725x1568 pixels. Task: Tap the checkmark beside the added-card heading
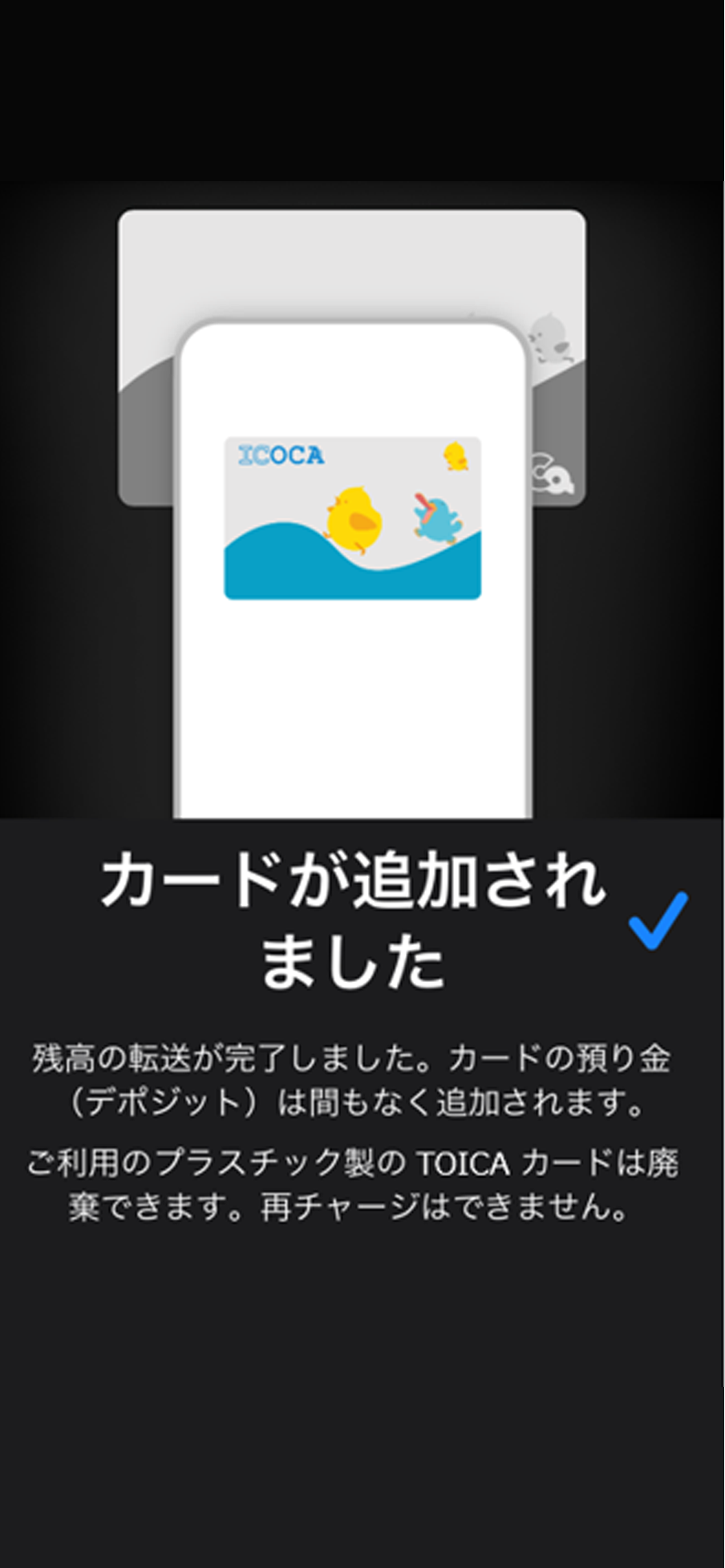tap(659, 923)
